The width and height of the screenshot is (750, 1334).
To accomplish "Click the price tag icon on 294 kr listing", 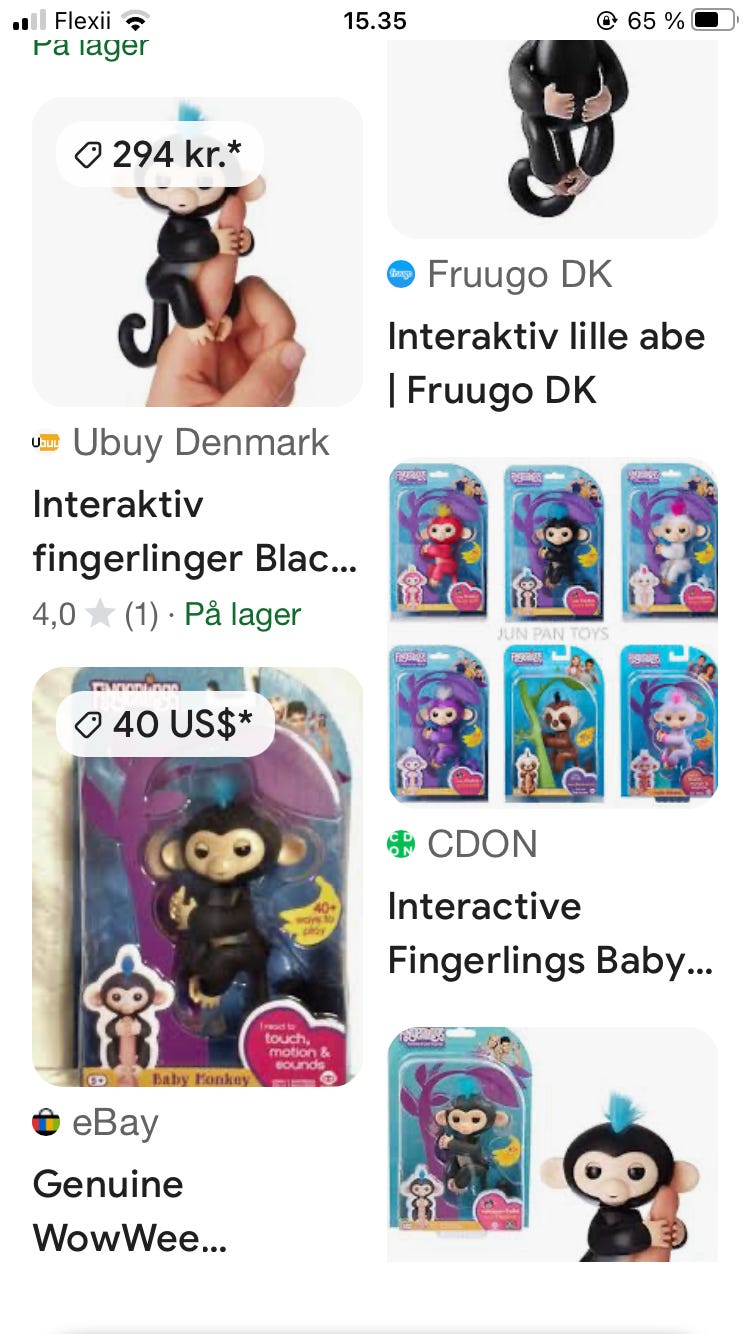I will [90, 153].
